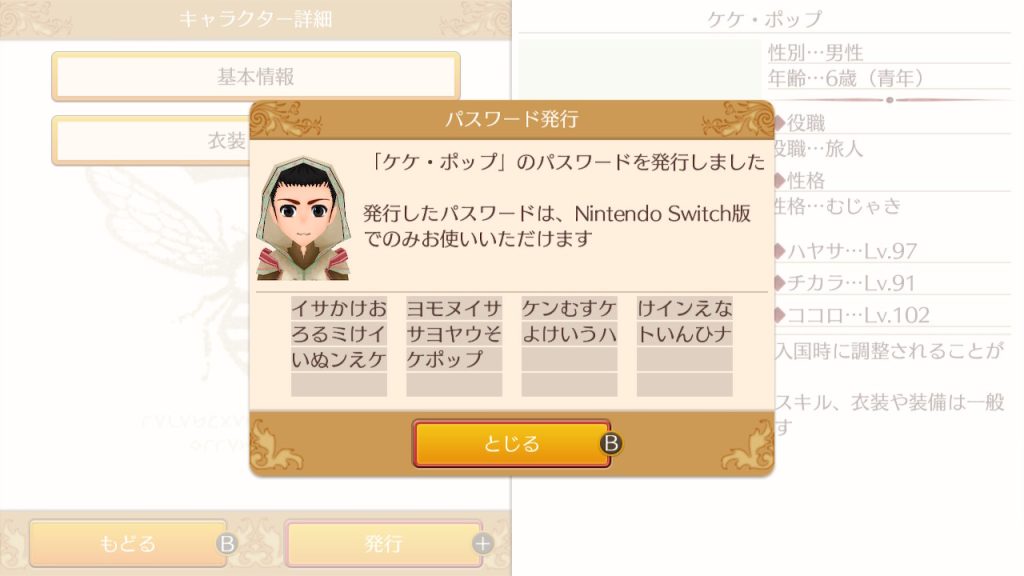1024x576 pixels.
Task: Tap the もどる back button
Action: point(128,544)
